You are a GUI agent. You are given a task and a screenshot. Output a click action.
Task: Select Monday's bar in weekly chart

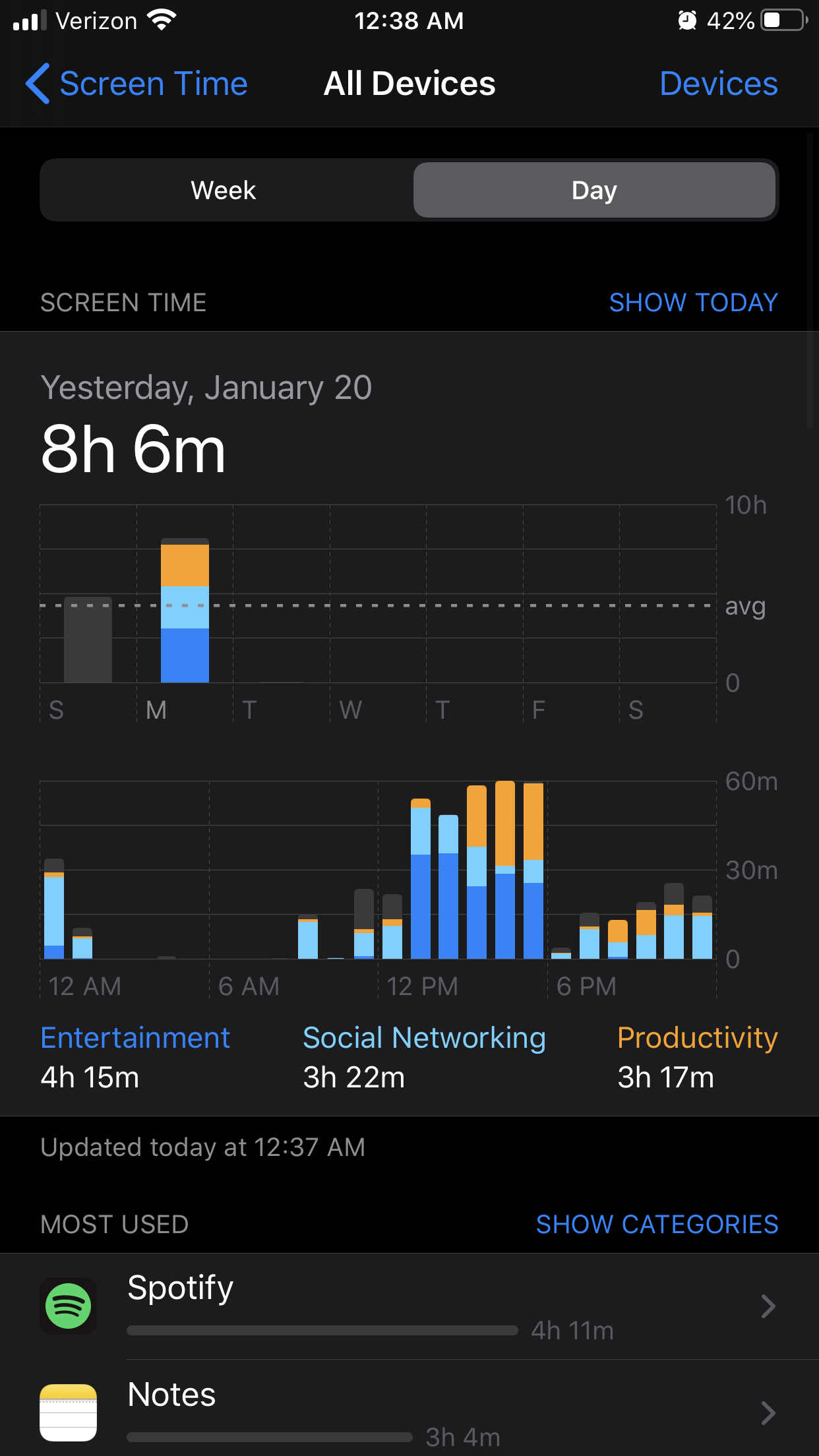tap(185, 611)
